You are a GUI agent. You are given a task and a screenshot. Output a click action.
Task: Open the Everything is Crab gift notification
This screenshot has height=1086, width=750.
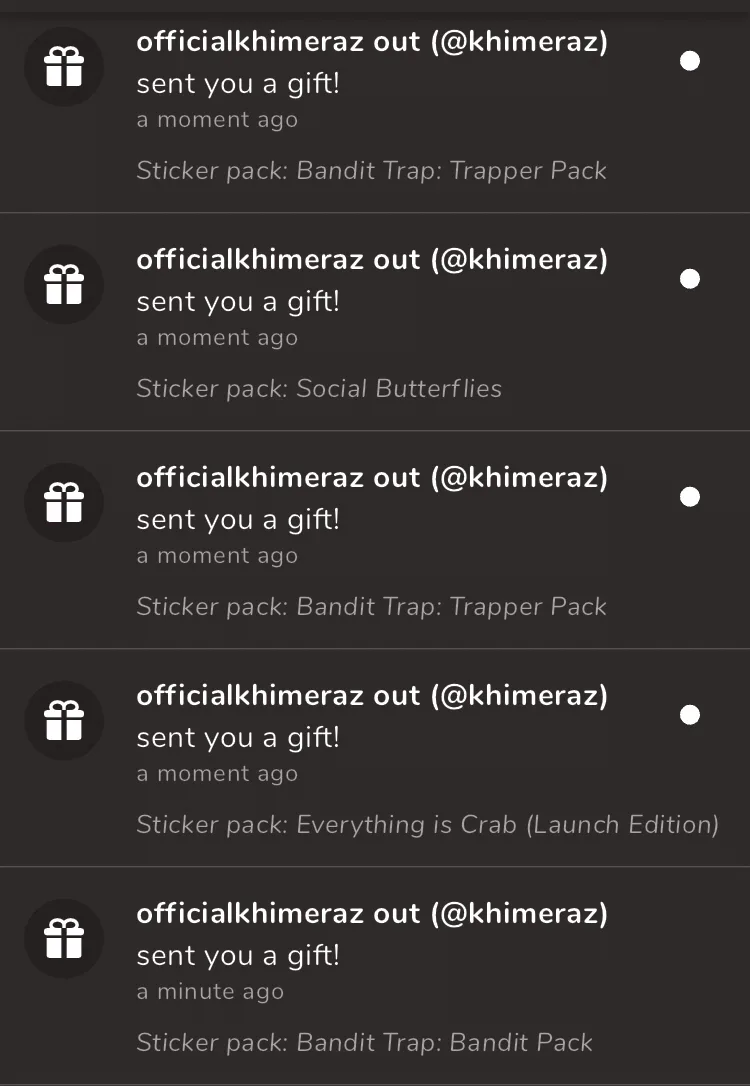tap(375, 758)
